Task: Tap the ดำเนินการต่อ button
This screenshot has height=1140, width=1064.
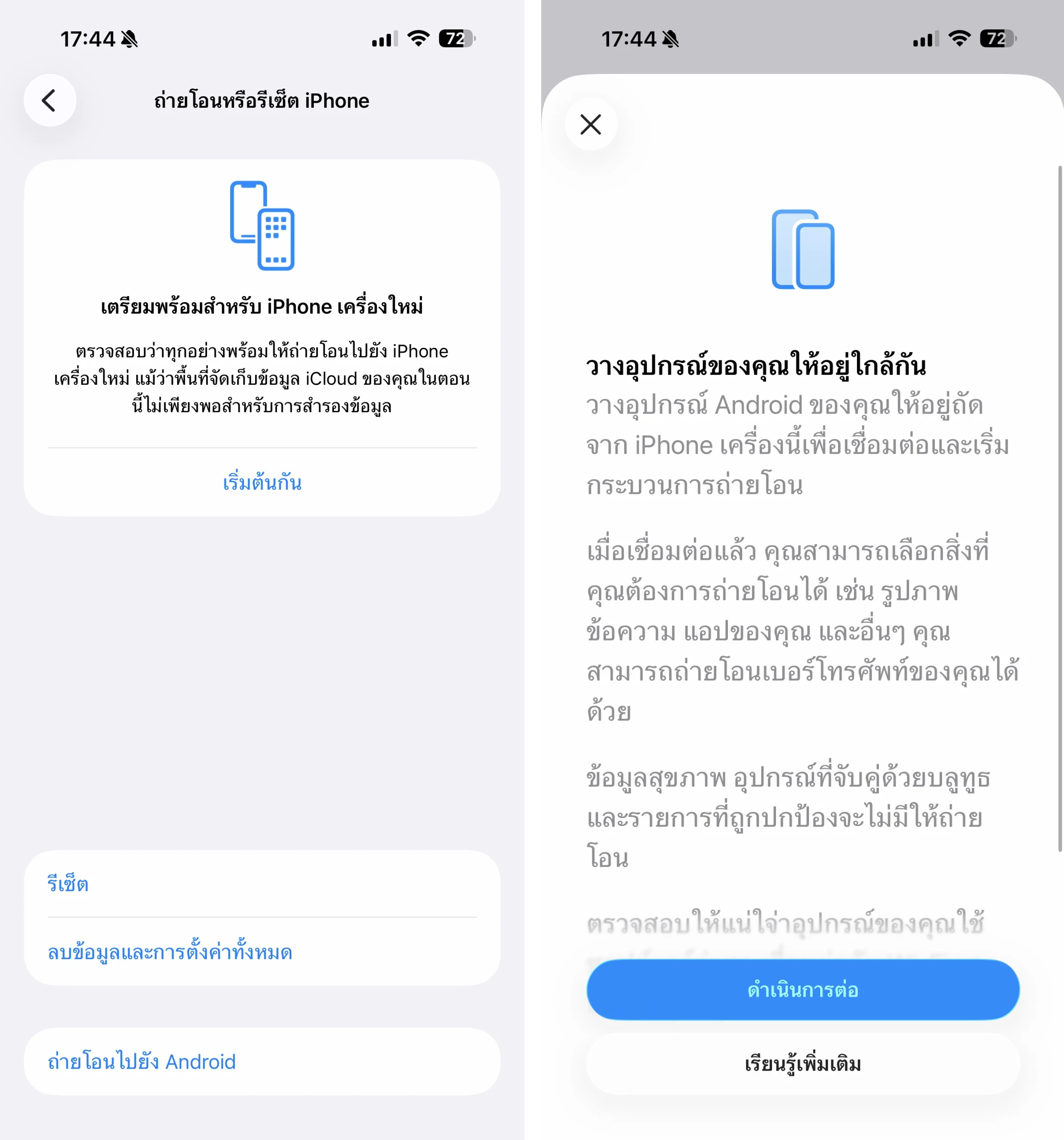Action: pos(803,990)
